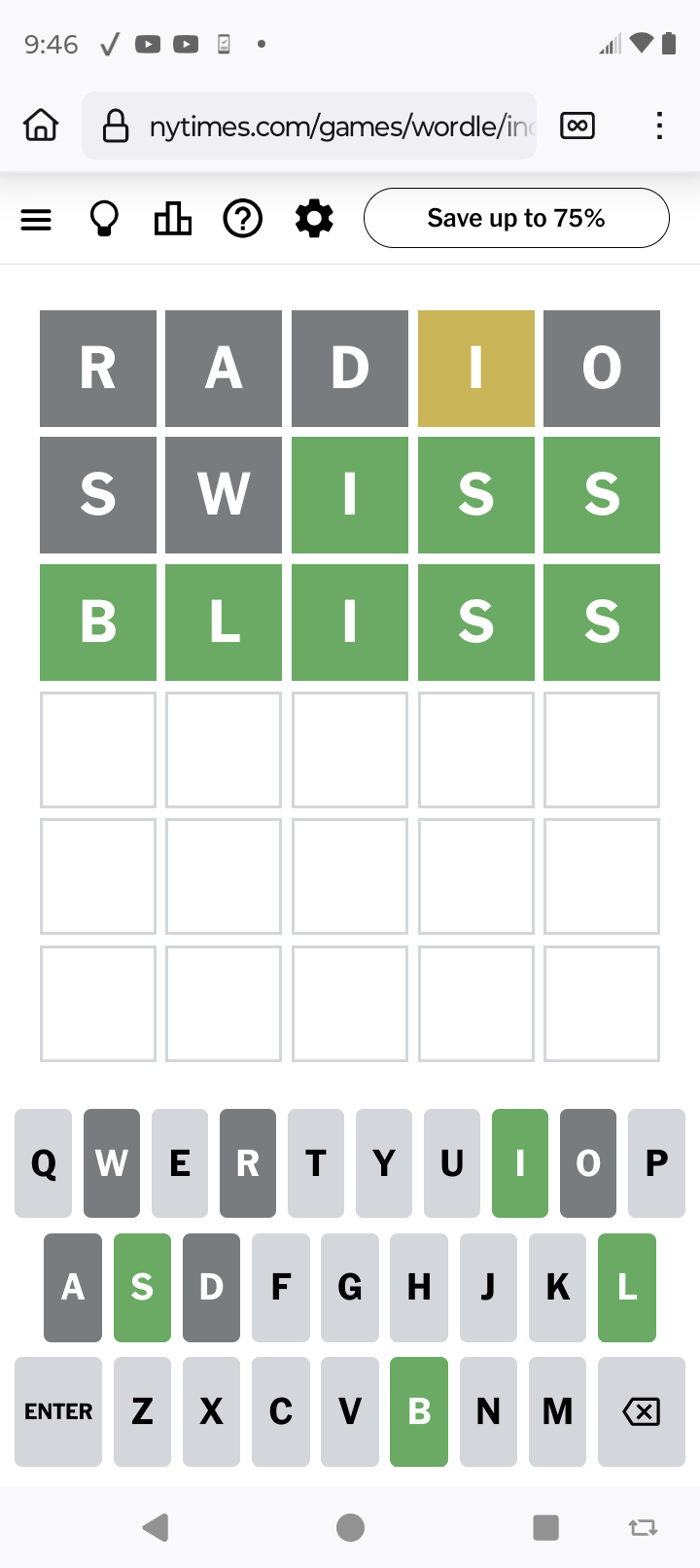Type the letter Q key
This screenshot has width=700, height=1568.
tap(44, 1163)
